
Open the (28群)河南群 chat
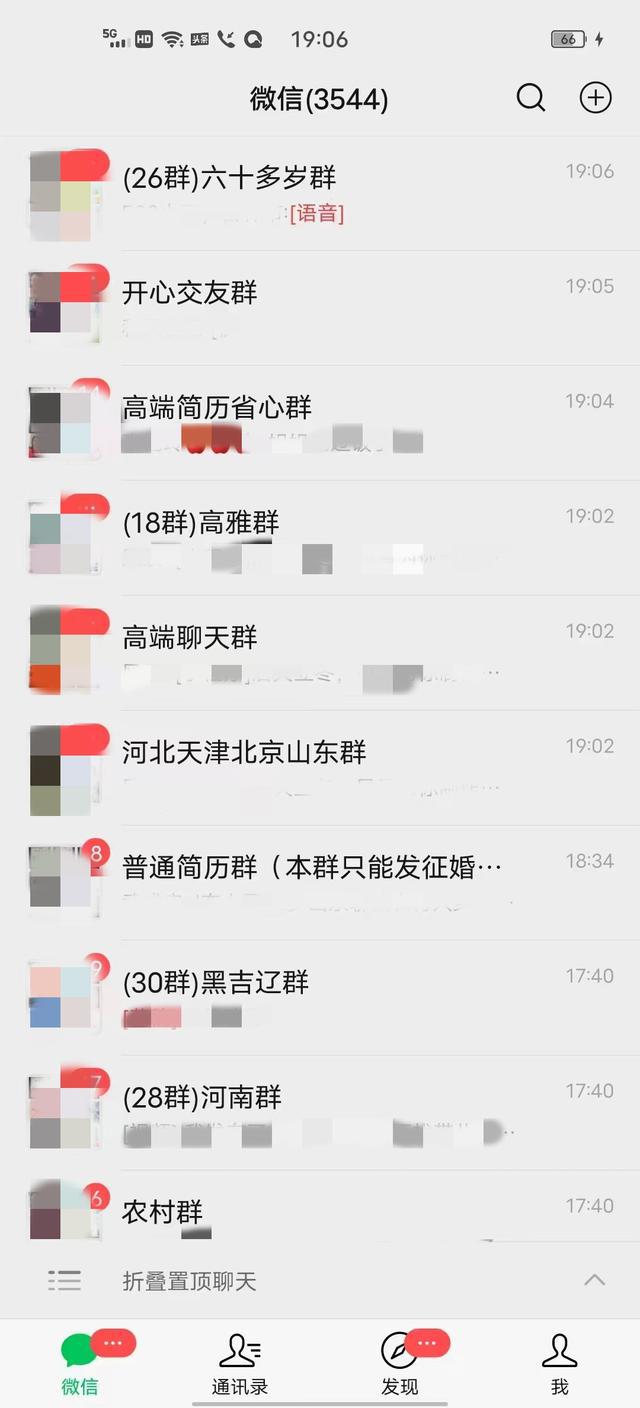click(320, 1113)
